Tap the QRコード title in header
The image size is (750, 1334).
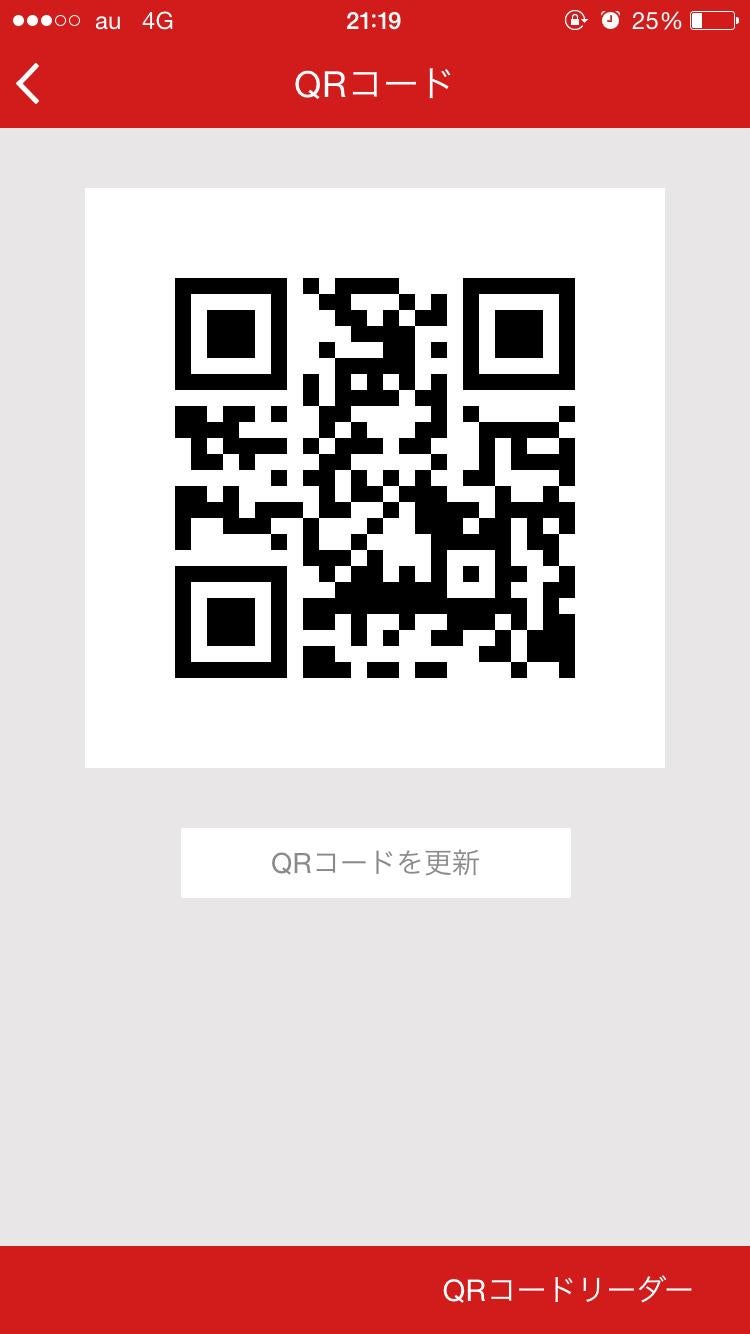(x=375, y=84)
